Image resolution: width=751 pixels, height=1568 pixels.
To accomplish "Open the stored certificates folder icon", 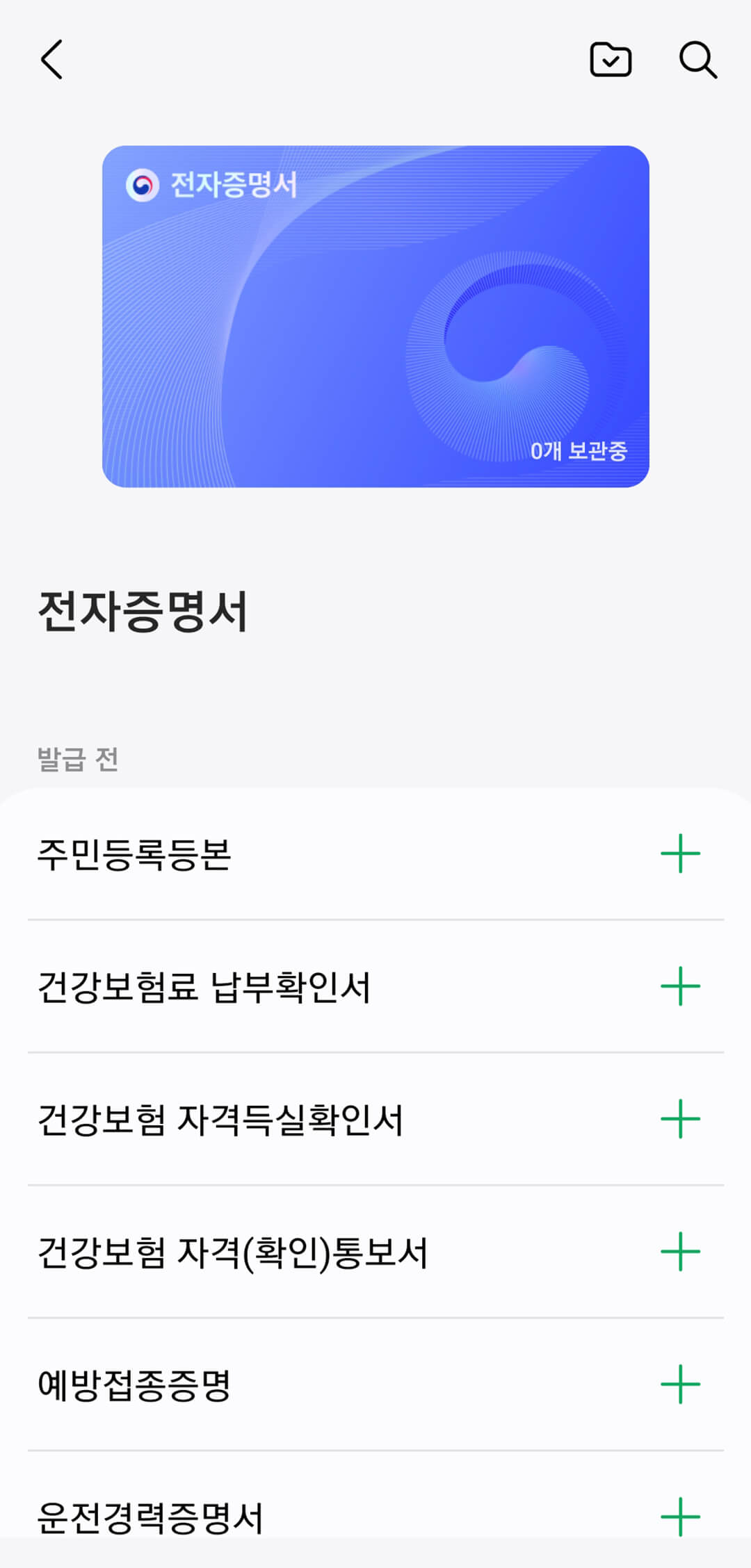I will [x=611, y=61].
